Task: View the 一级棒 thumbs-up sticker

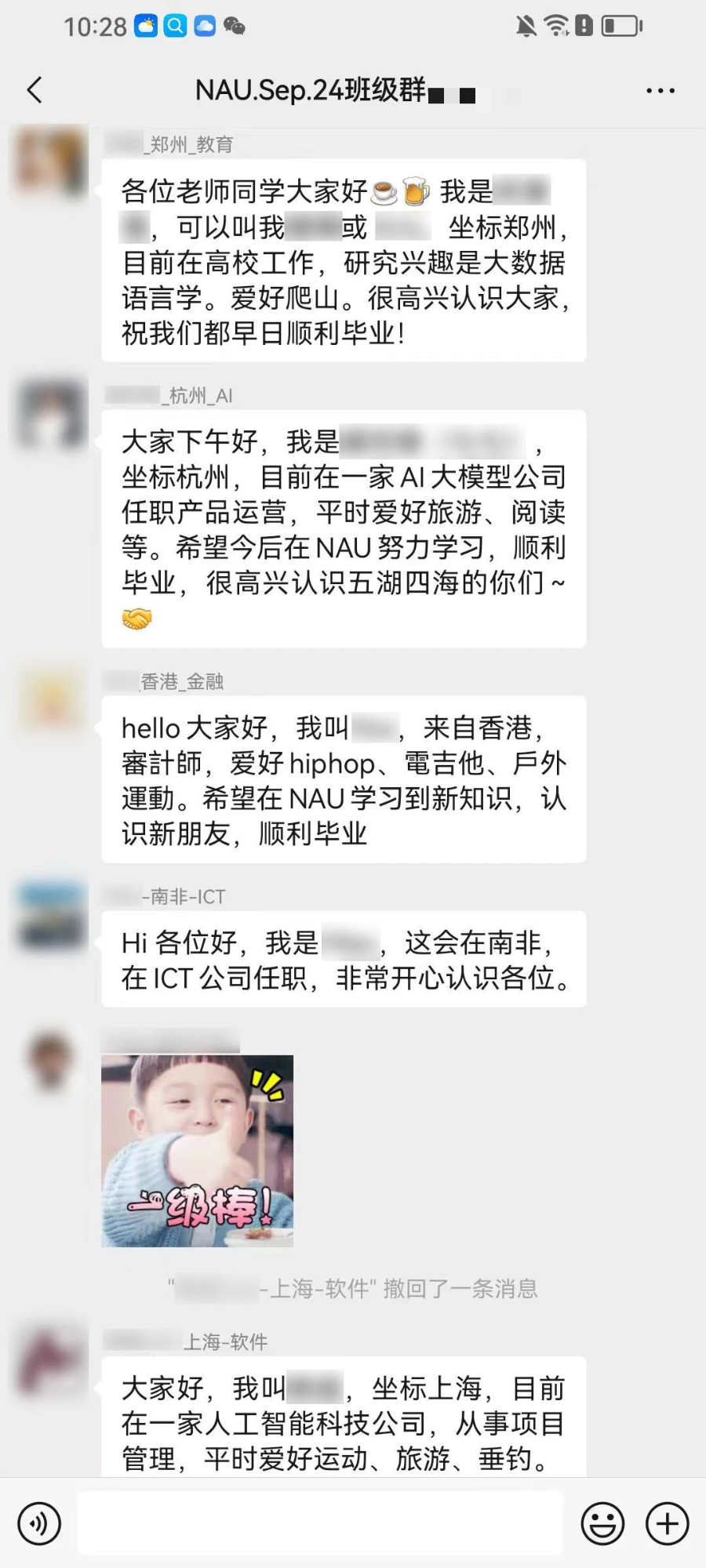Action: [197, 1150]
